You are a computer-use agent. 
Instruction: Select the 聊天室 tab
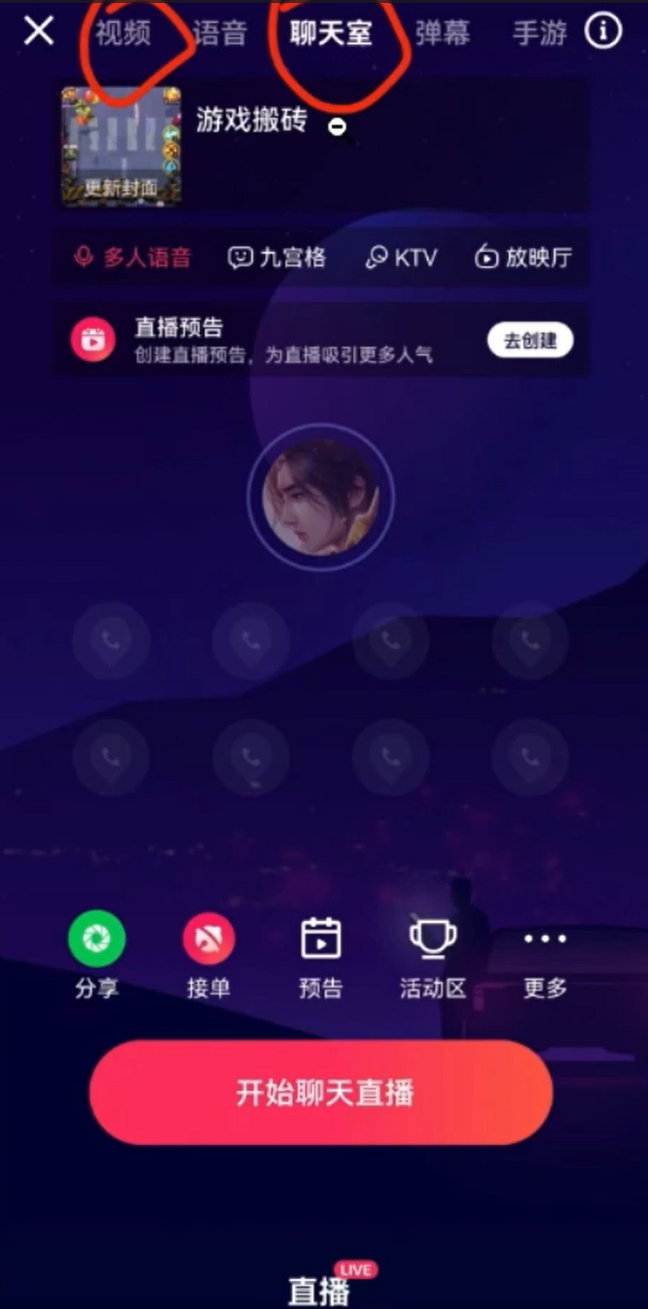pos(331,33)
